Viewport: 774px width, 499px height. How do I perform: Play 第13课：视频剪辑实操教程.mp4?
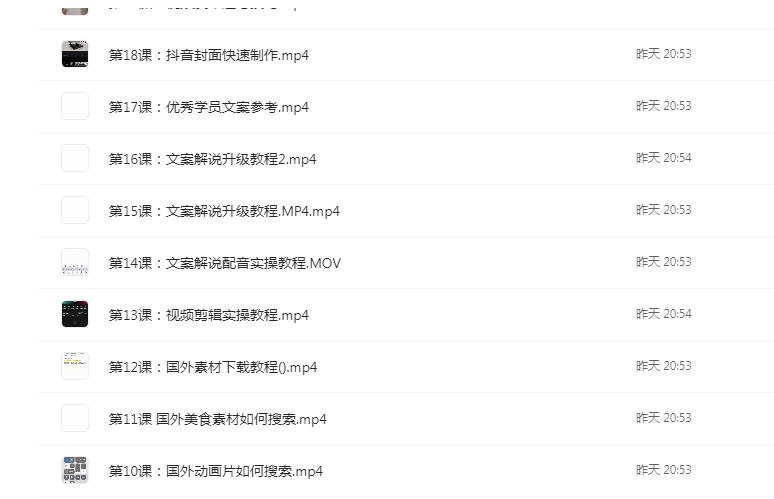pyautogui.click(x=208, y=315)
